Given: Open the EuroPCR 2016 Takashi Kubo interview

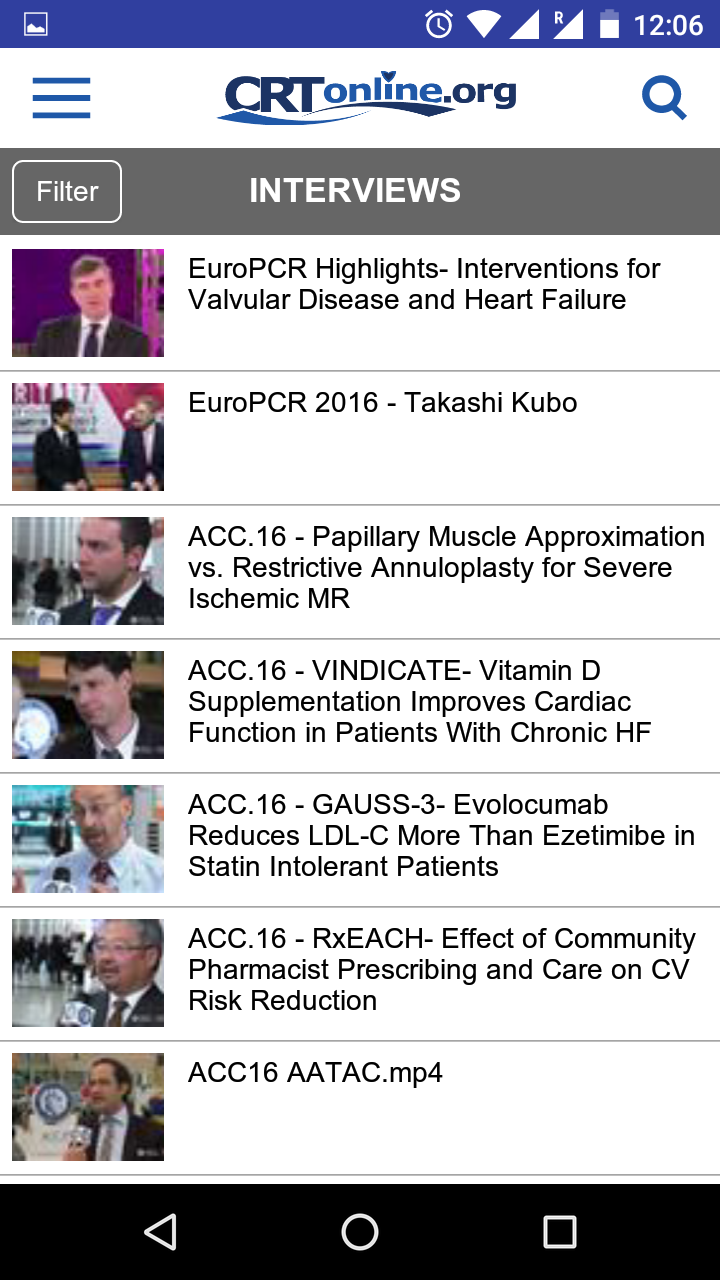Looking at the screenshot, I should [x=382, y=403].
